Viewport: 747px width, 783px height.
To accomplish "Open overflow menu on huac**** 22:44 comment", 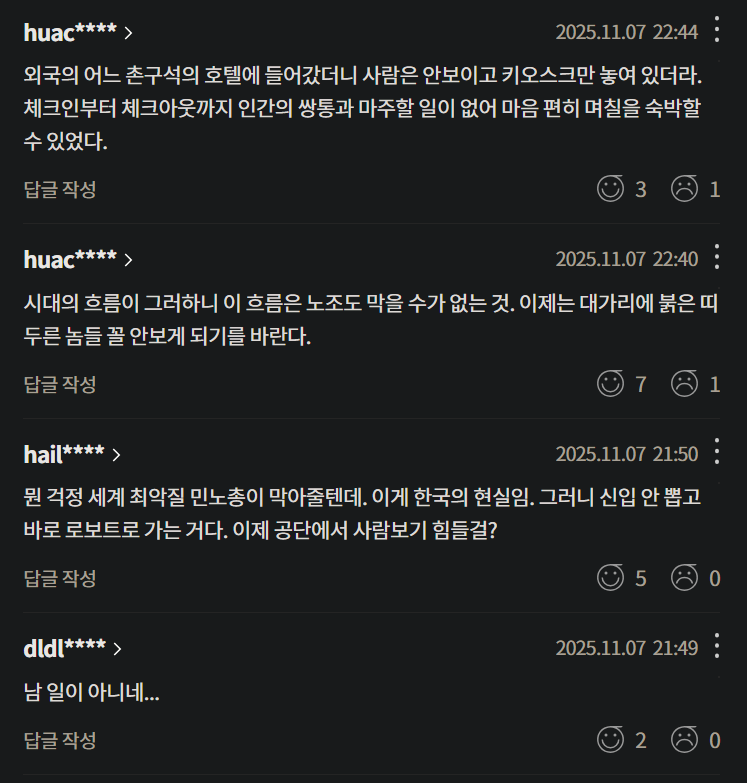I will point(716,30).
